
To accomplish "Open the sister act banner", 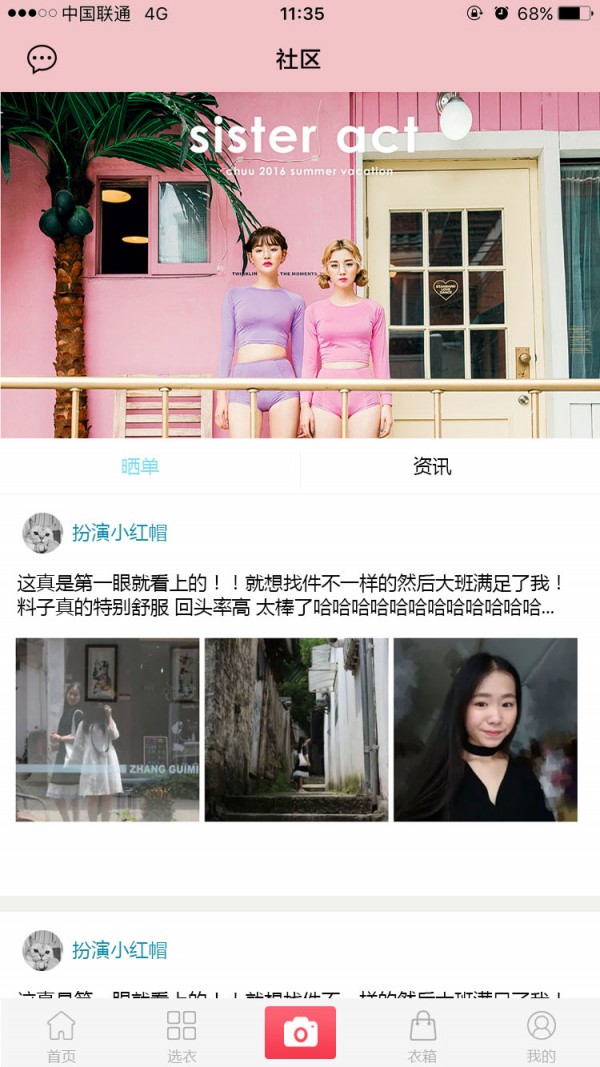I will [x=300, y=265].
